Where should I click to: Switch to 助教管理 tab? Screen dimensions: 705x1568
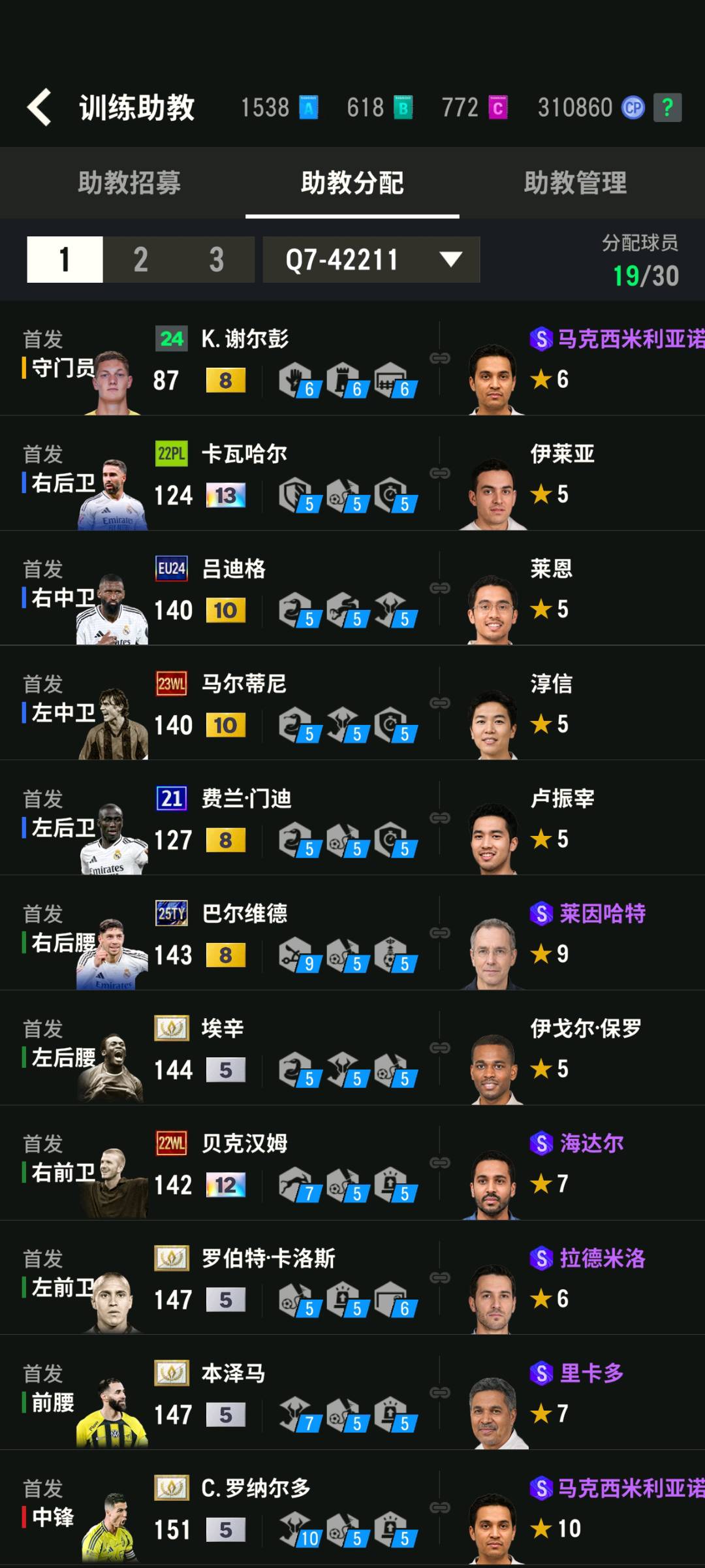[x=575, y=183]
